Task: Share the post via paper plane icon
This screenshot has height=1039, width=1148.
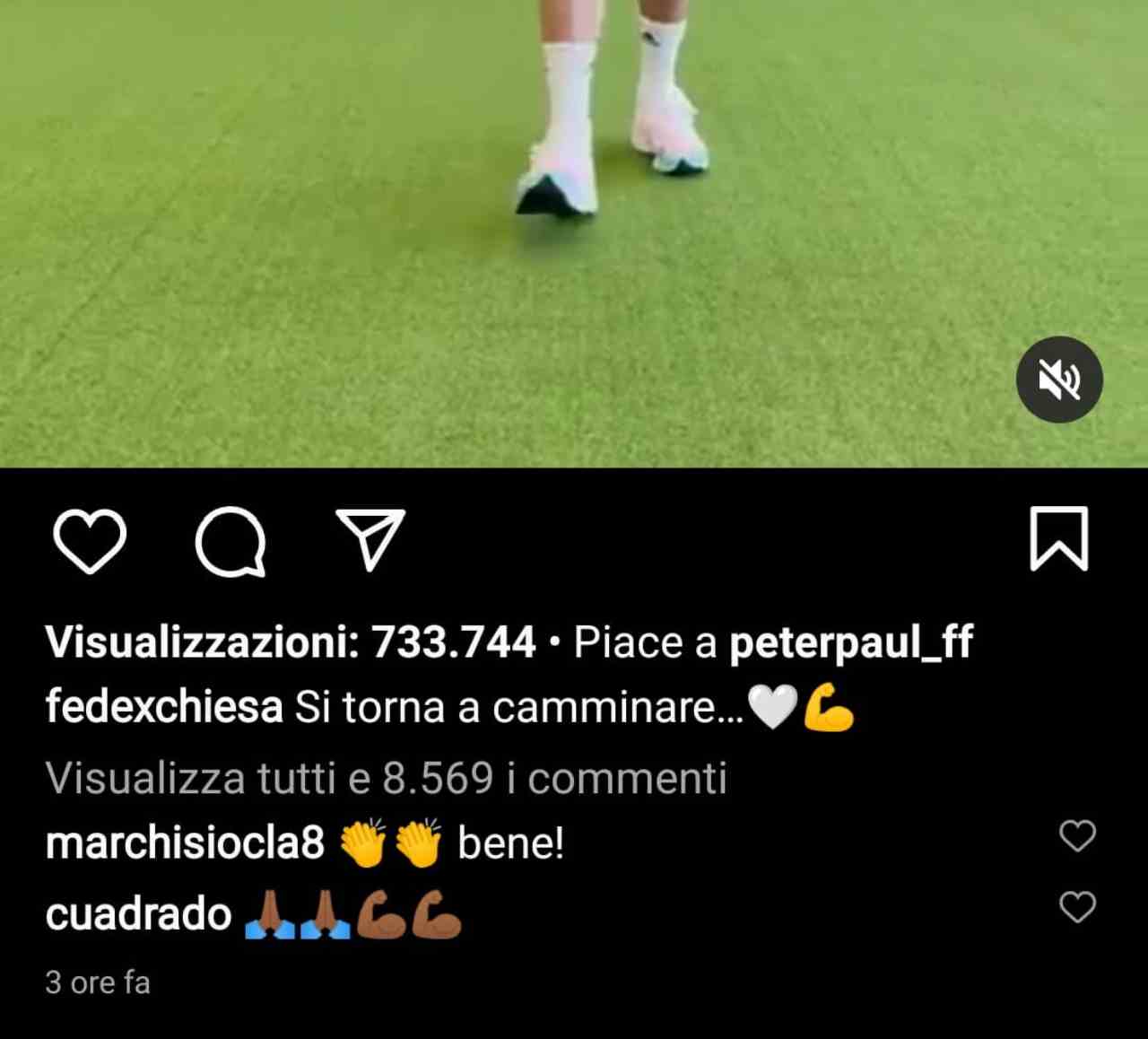Action: [370, 539]
